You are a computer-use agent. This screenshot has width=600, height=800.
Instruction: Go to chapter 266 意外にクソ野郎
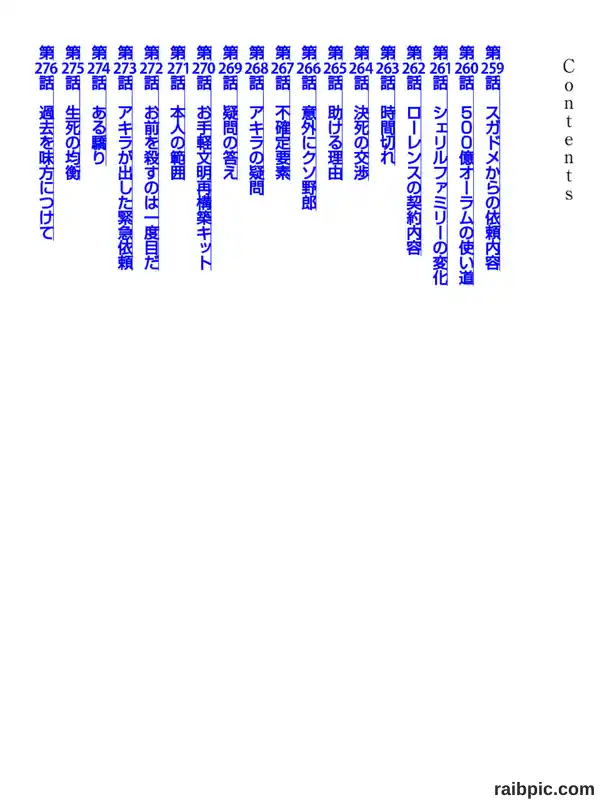coord(309,128)
